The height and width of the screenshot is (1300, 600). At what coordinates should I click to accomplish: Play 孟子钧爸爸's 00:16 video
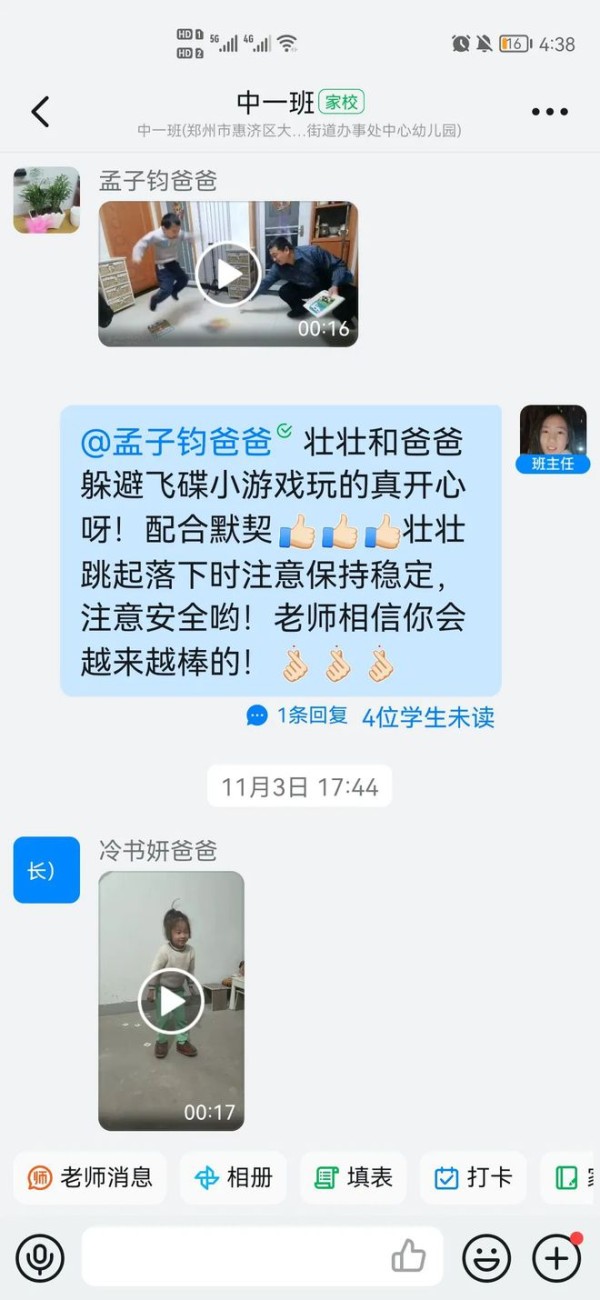click(x=228, y=274)
